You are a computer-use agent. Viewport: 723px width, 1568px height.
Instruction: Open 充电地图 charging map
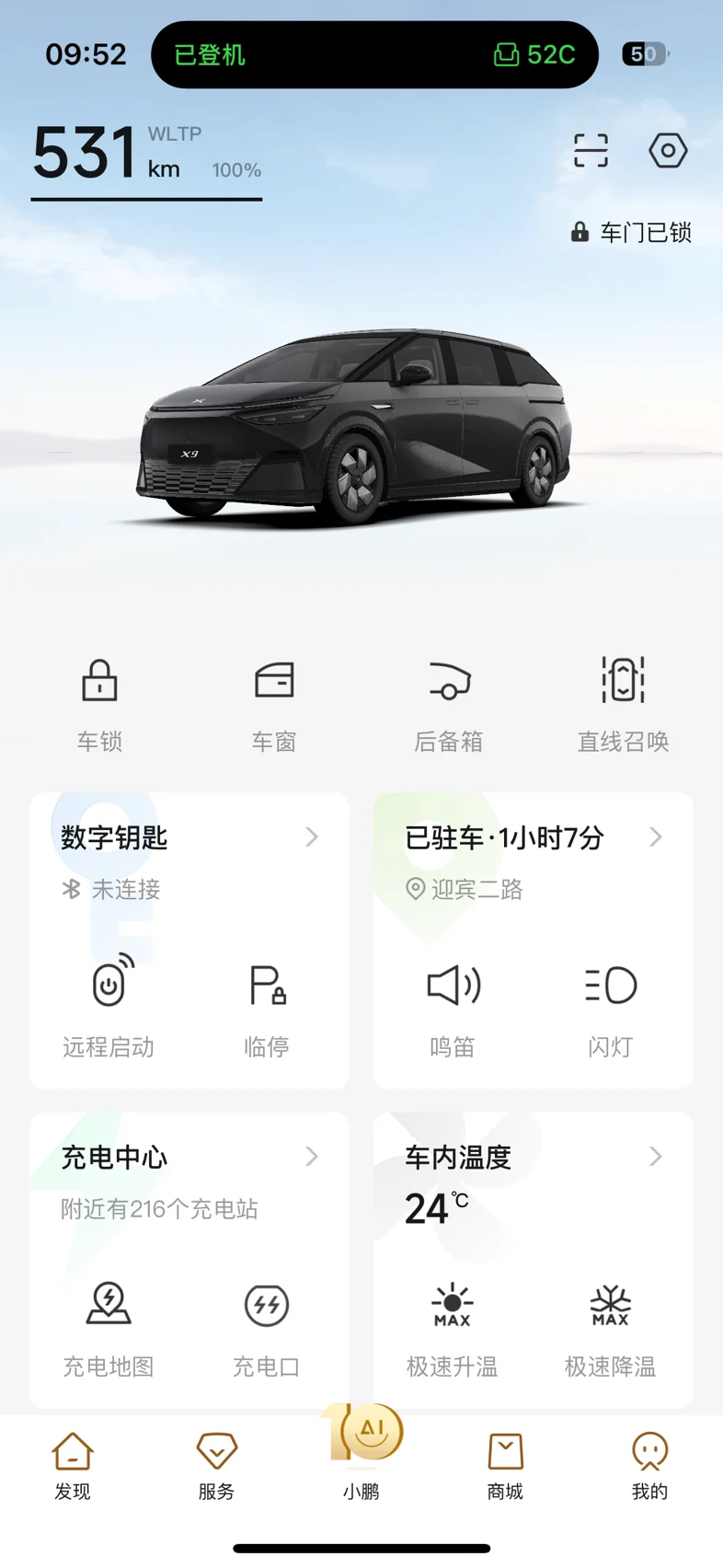pos(109,1329)
